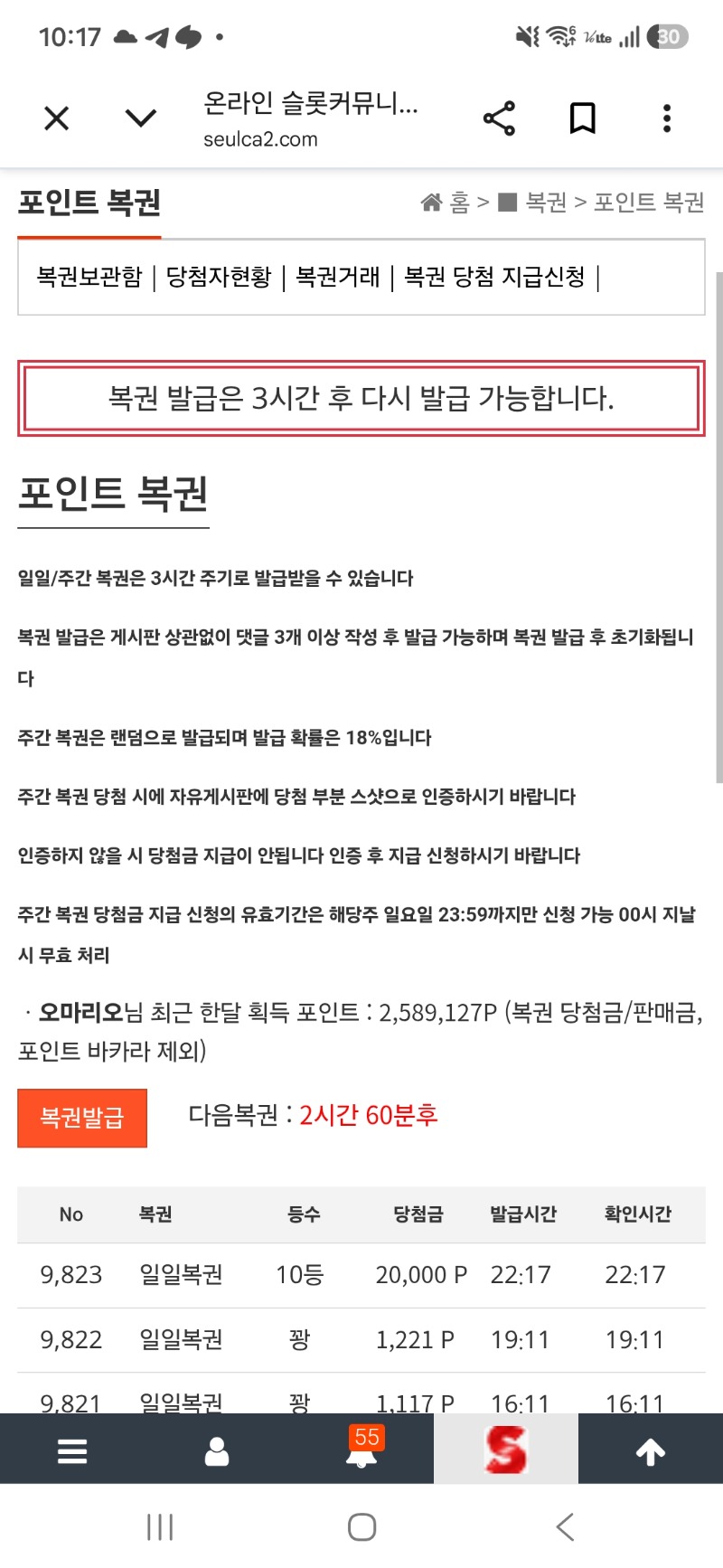
Task: Open 복권보관함
Action: pos(89,277)
